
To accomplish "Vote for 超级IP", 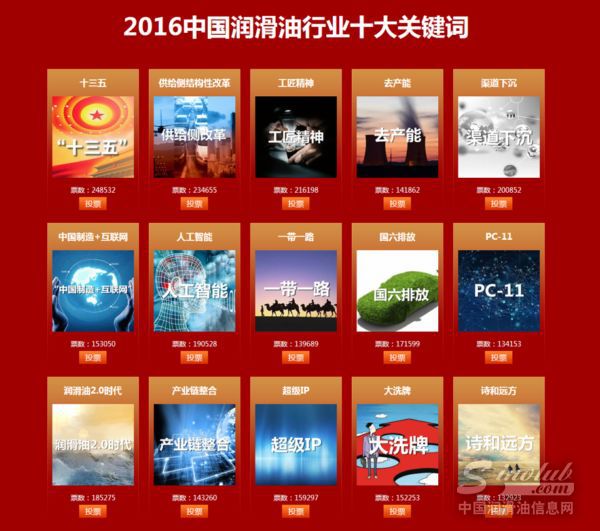I will [296, 511].
